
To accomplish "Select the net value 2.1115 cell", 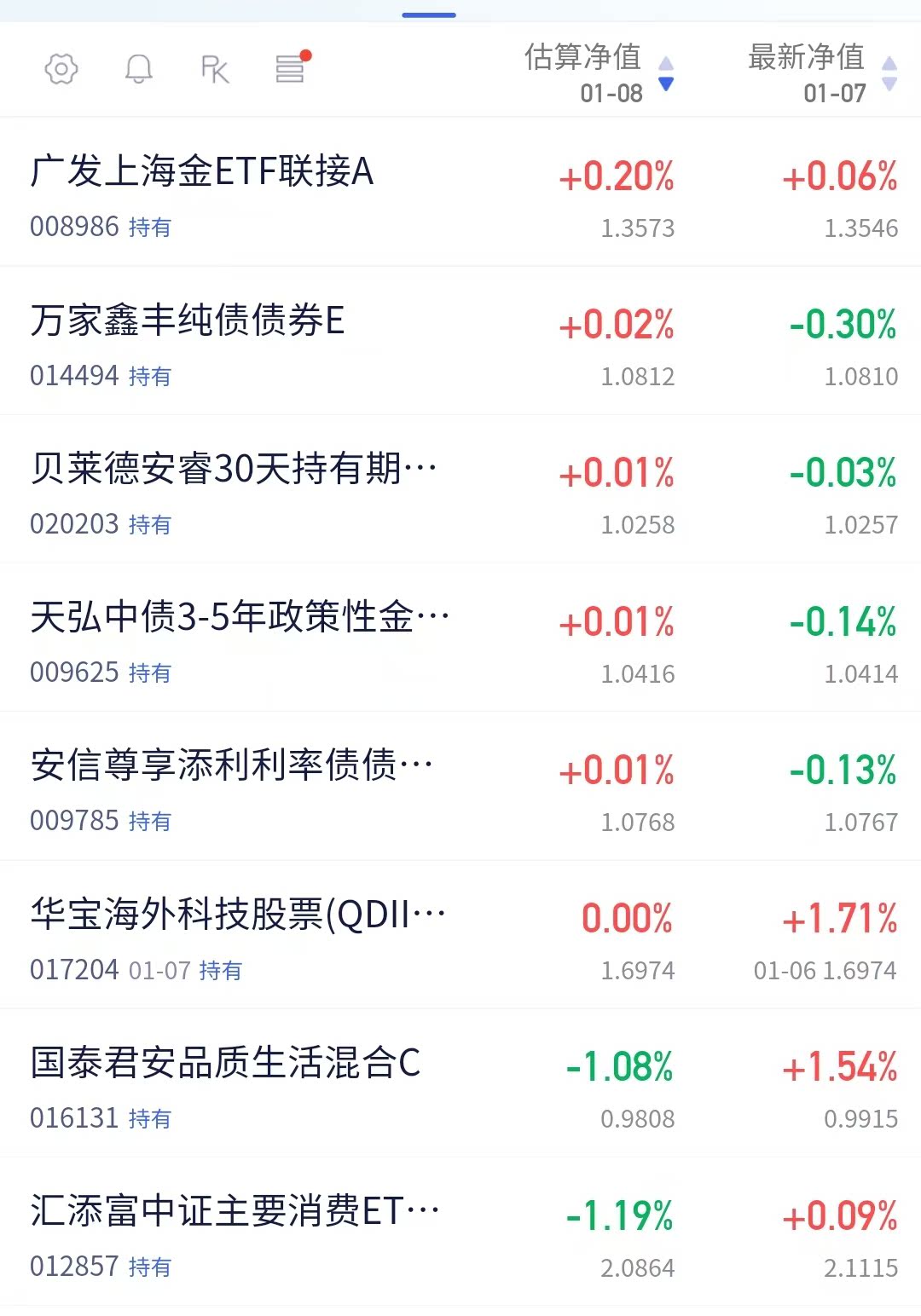I will point(861,1267).
